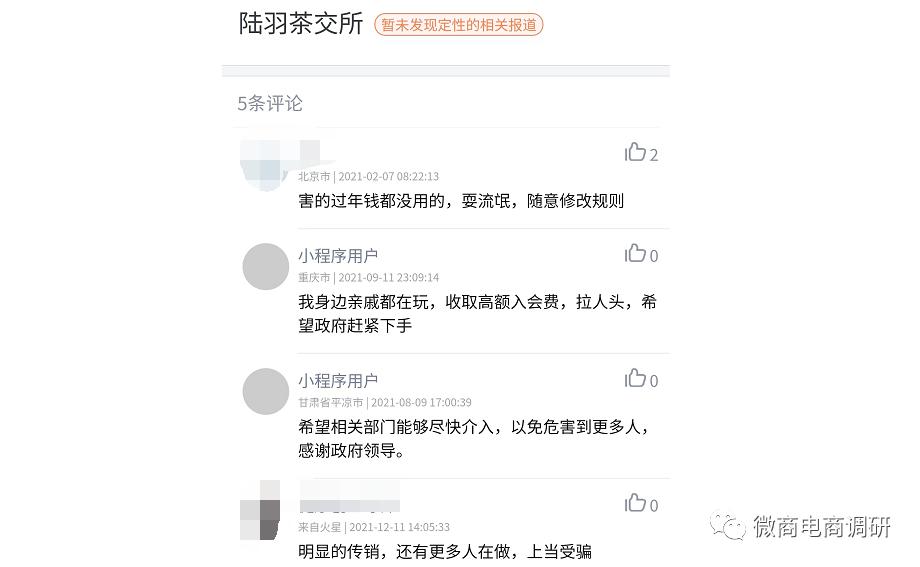Tap the 暂未发现定性的相关报道 tag
Viewport: 920px width, 567px height.
pos(459,25)
